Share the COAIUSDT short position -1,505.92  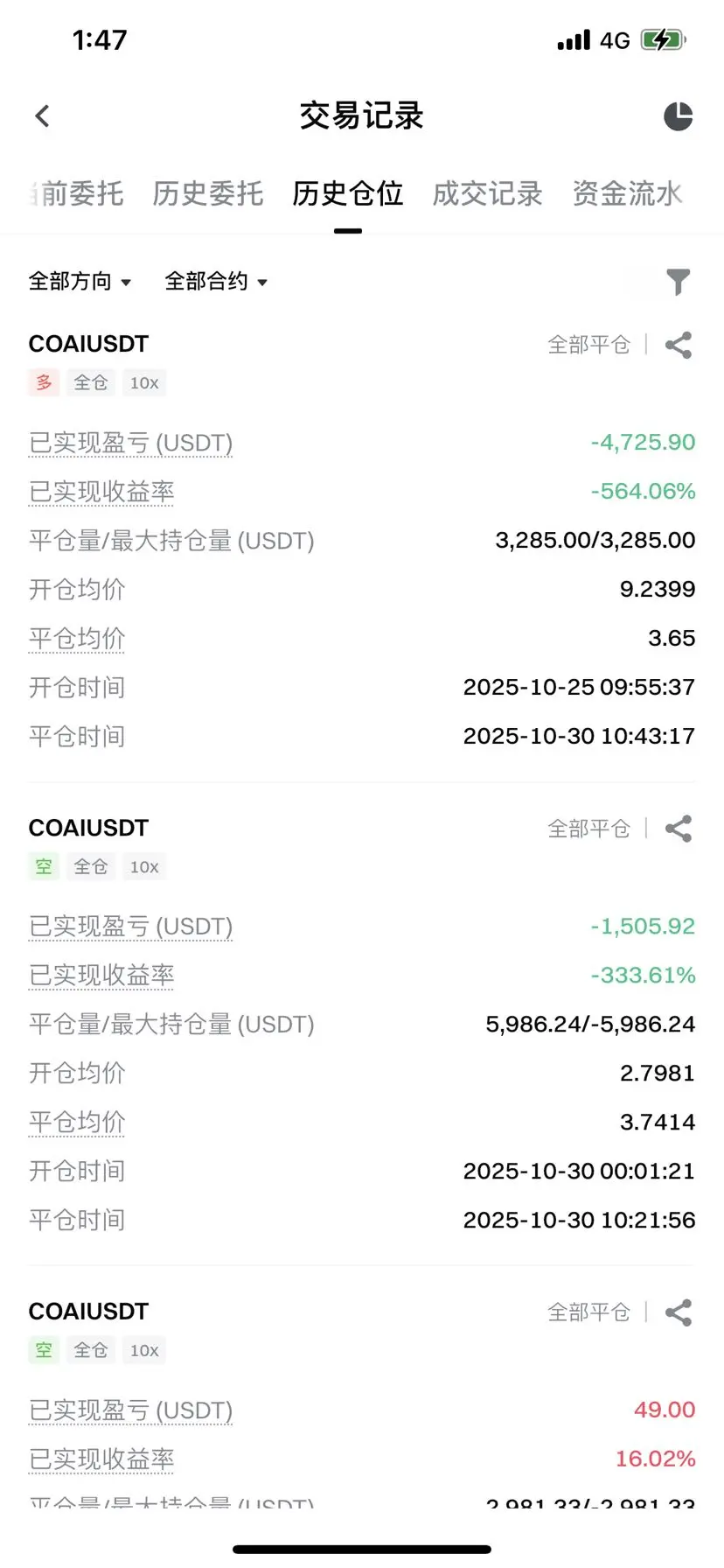679,829
